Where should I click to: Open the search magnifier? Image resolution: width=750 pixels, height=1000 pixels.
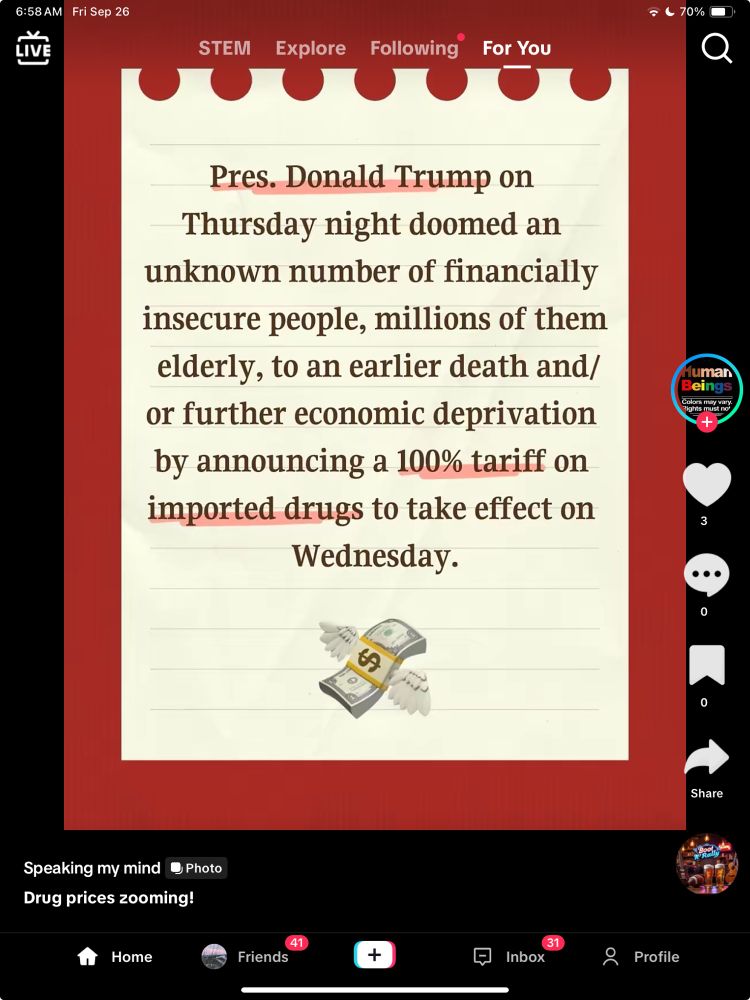click(x=716, y=48)
